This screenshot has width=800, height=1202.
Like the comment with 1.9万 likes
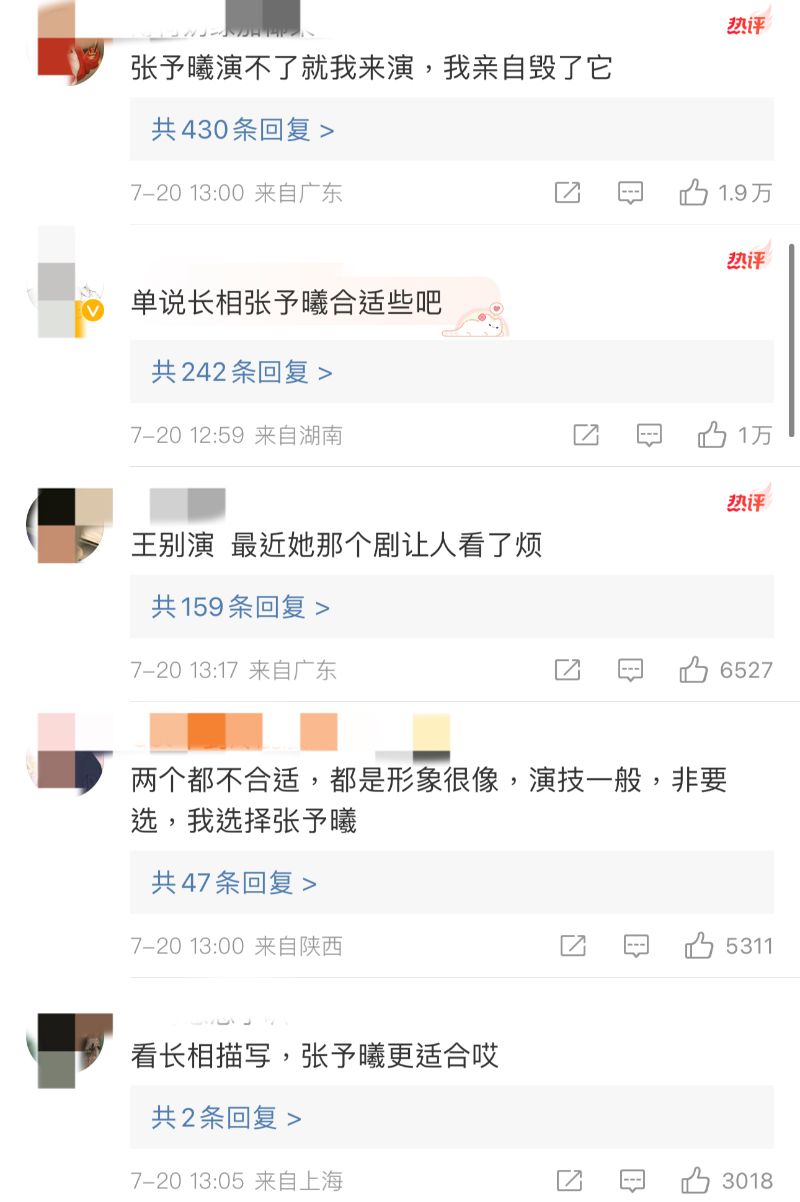click(x=693, y=192)
